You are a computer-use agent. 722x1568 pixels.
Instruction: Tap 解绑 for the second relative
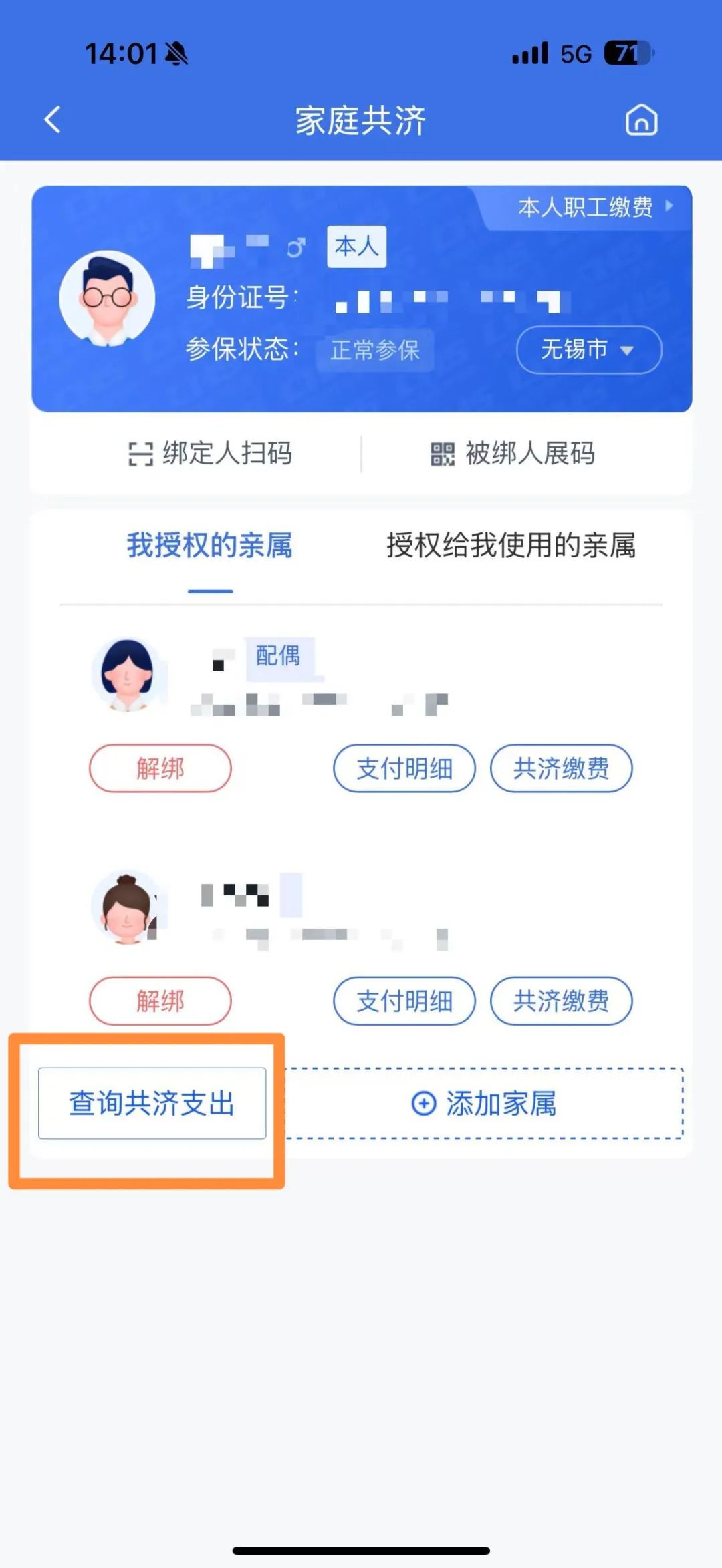coord(160,1001)
